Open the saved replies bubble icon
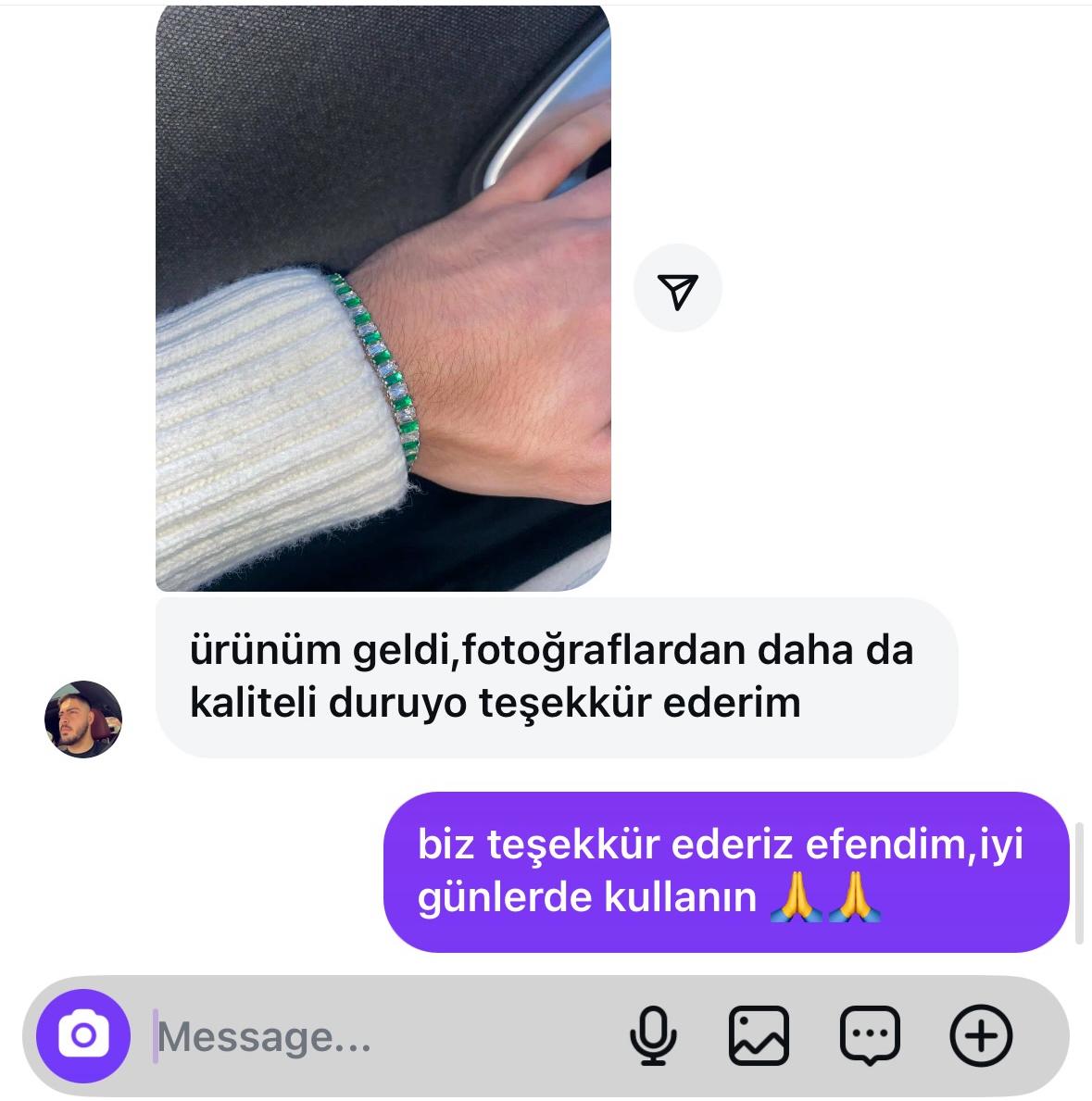Viewport: 1092px width, 1101px height. pos(869,1035)
